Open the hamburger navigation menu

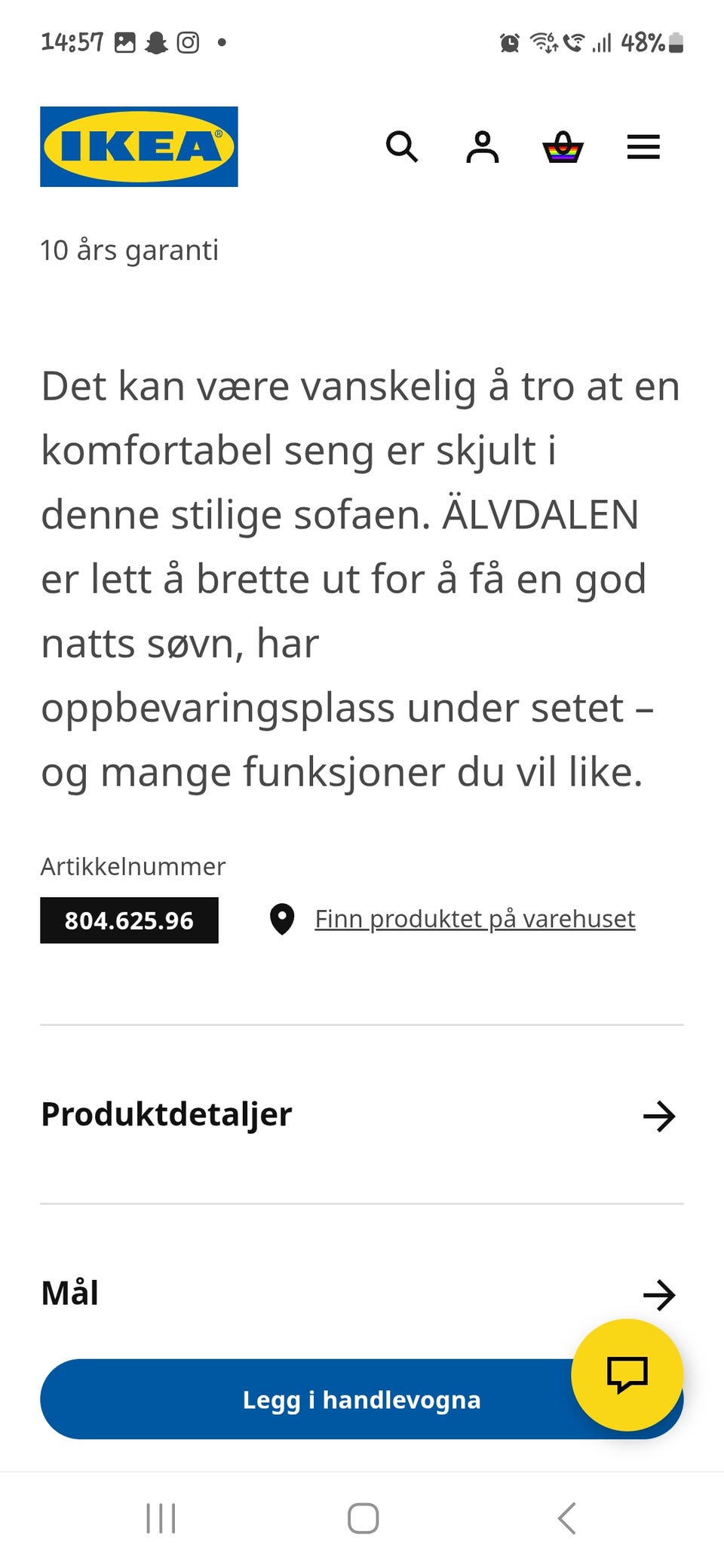[643, 146]
